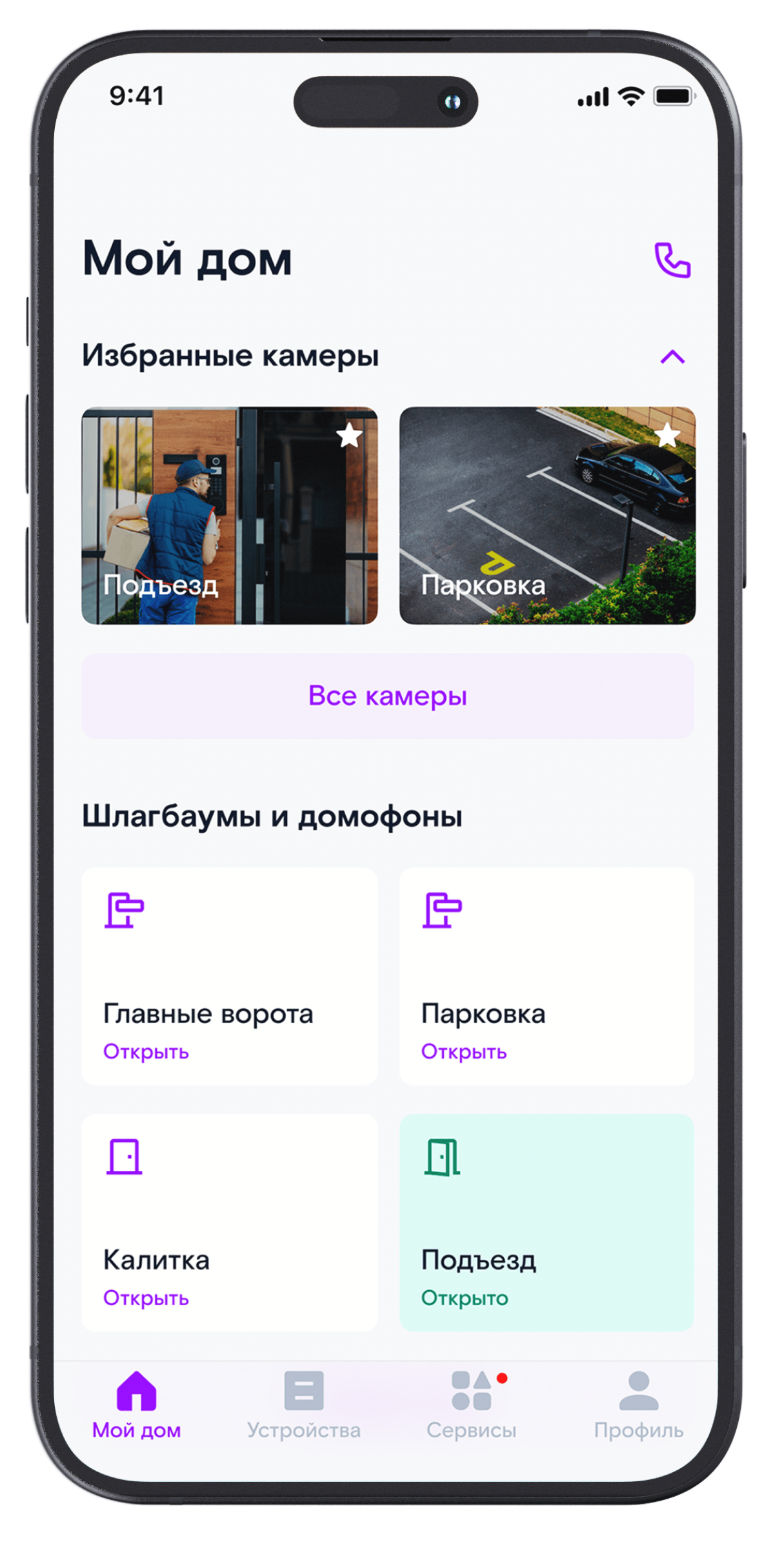Unfavorite the Подъезд camera star
784x1549 pixels.
(x=349, y=436)
